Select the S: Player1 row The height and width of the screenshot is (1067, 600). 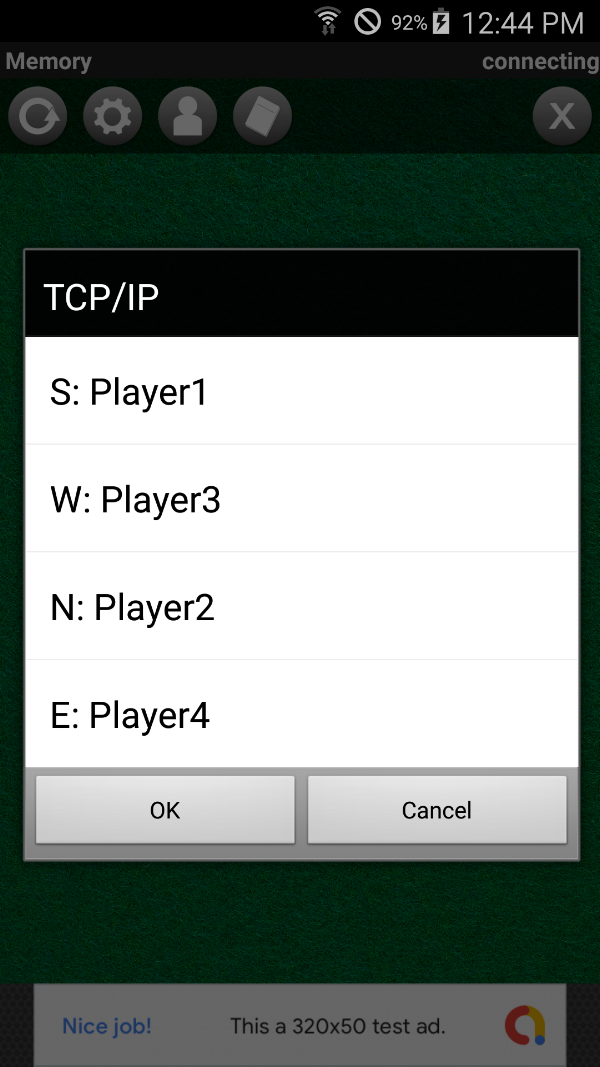301,391
